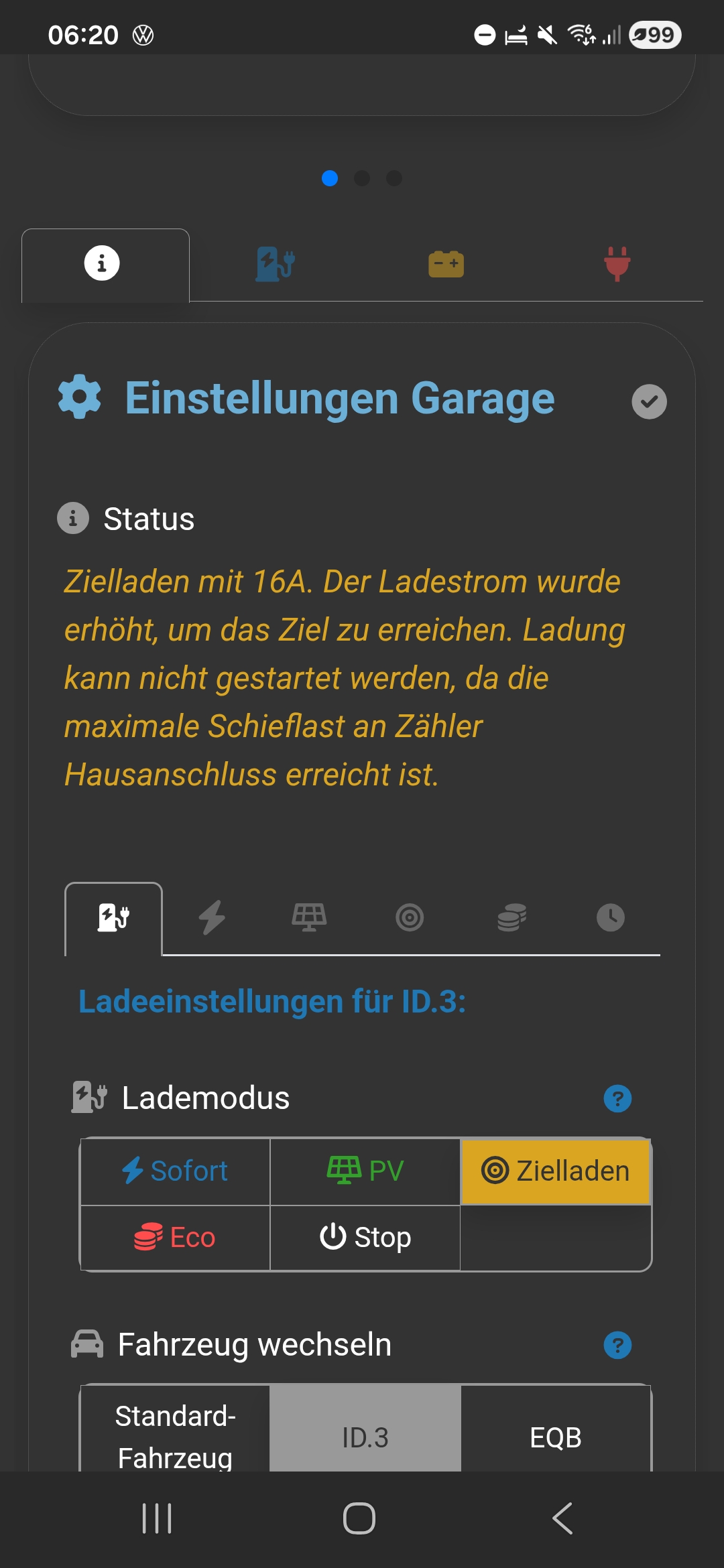This screenshot has width=724, height=1568.
Task: Jump to the second page indicator dot
Action: tap(362, 178)
